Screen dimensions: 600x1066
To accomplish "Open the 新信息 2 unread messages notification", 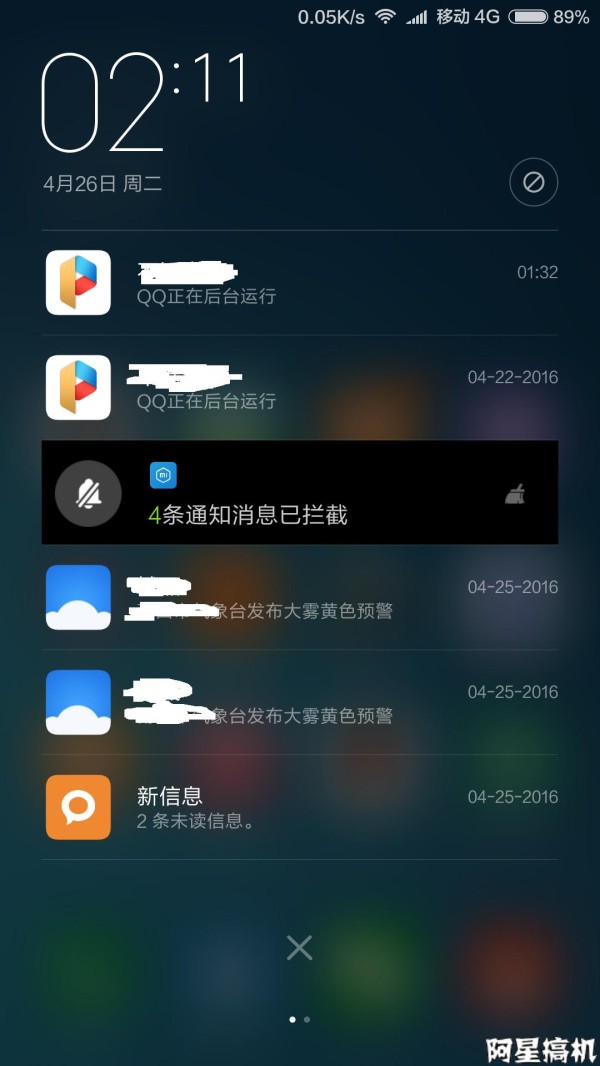I will tap(300, 808).
